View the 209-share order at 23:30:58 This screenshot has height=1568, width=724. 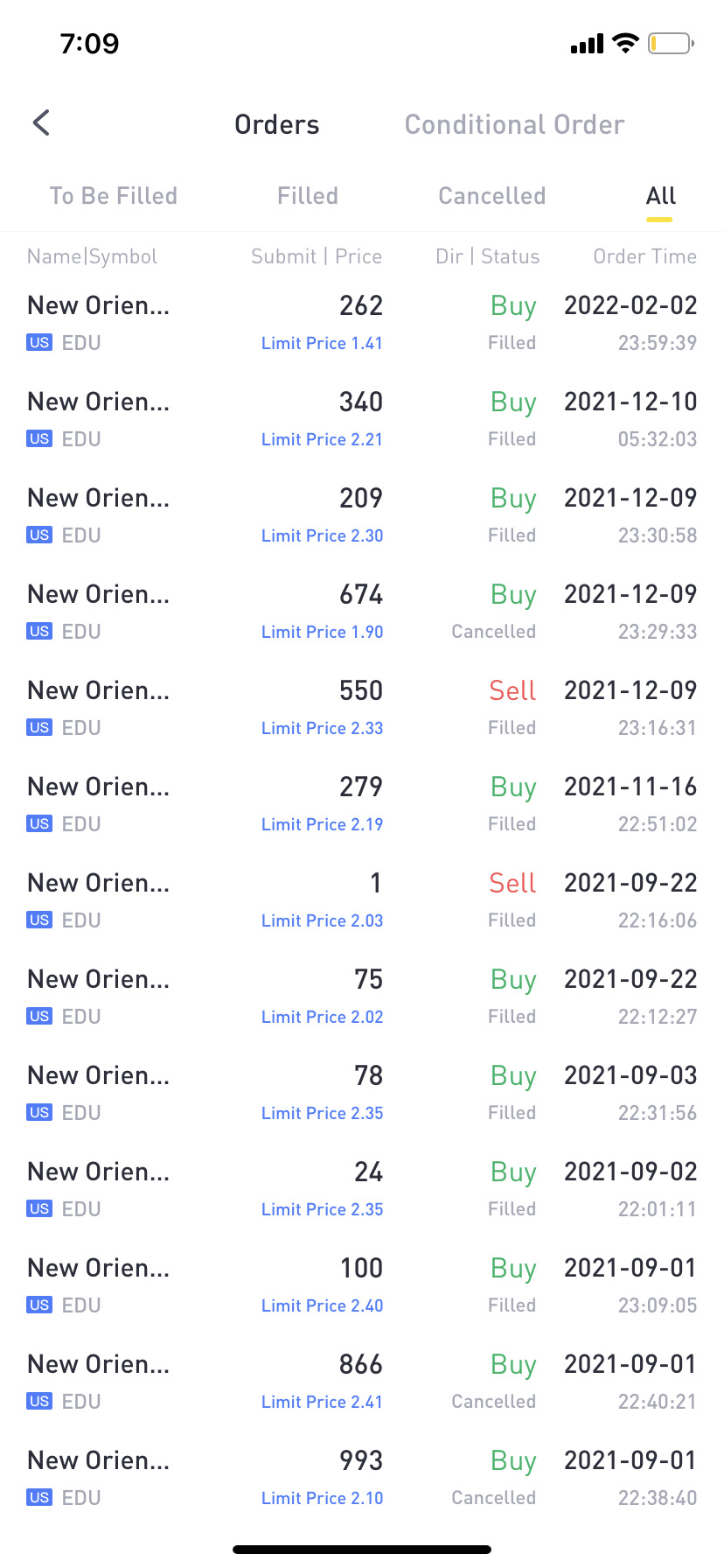click(362, 515)
